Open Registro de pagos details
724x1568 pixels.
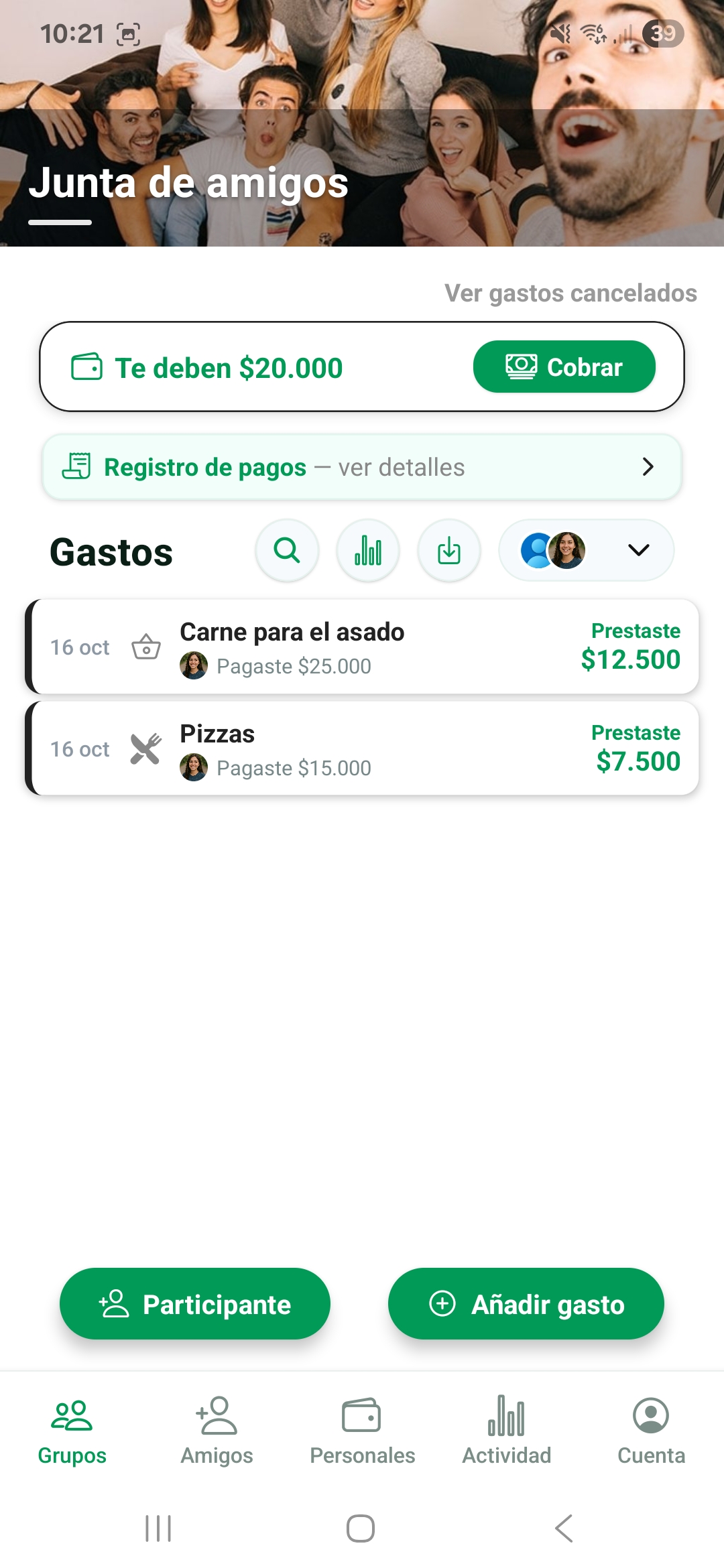[x=362, y=467]
